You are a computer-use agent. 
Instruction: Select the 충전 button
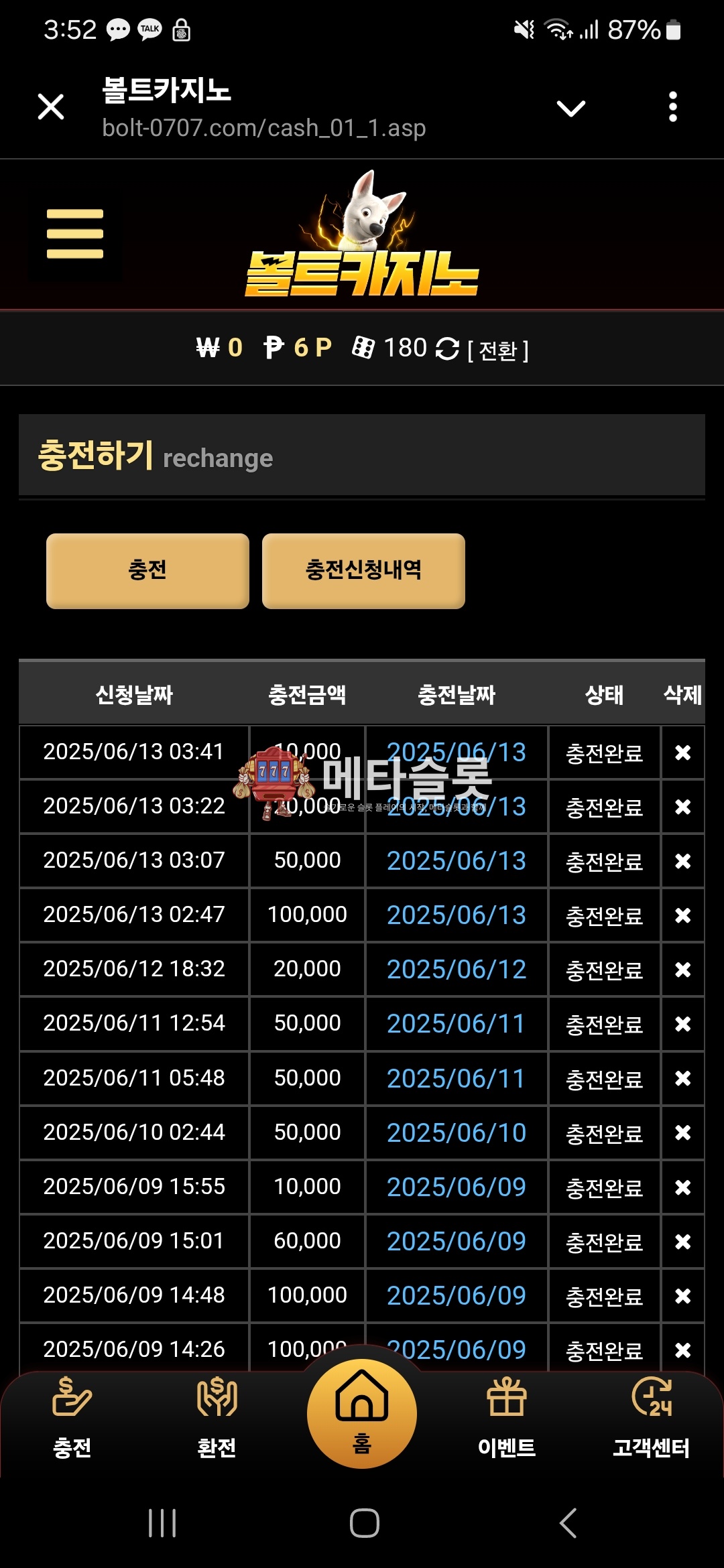(x=147, y=571)
